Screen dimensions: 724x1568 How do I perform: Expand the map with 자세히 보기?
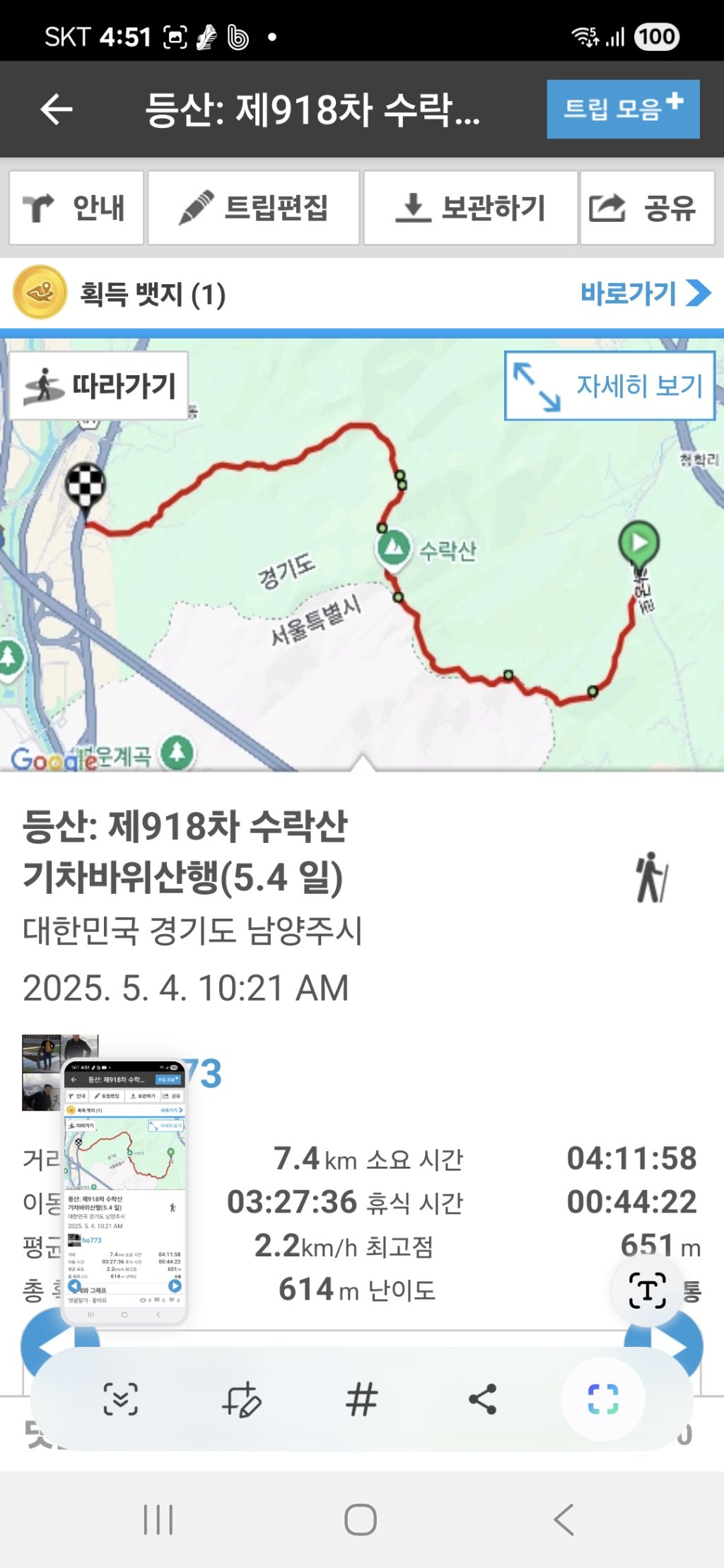pyautogui.click(x=609, y=386)
